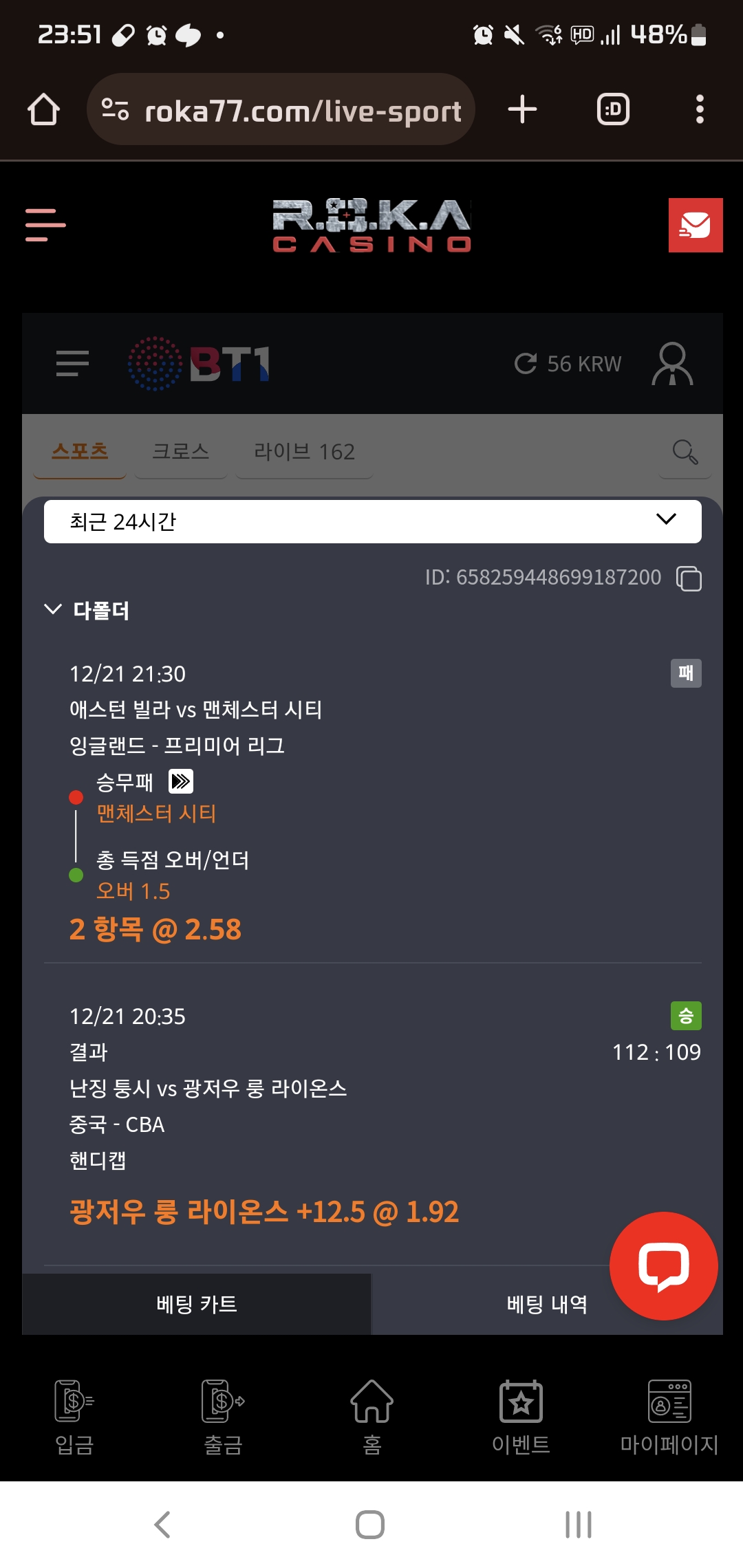
Task: Open the red live chat bubble
Action: pos(663,1265)
